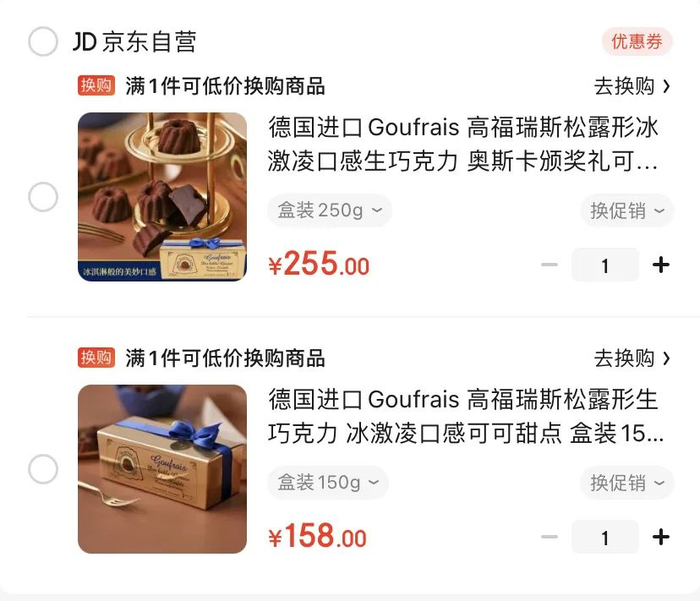Open the 优惠券 coupon button
The height and width of the screenshot is (601, 700).
(636, 41)
